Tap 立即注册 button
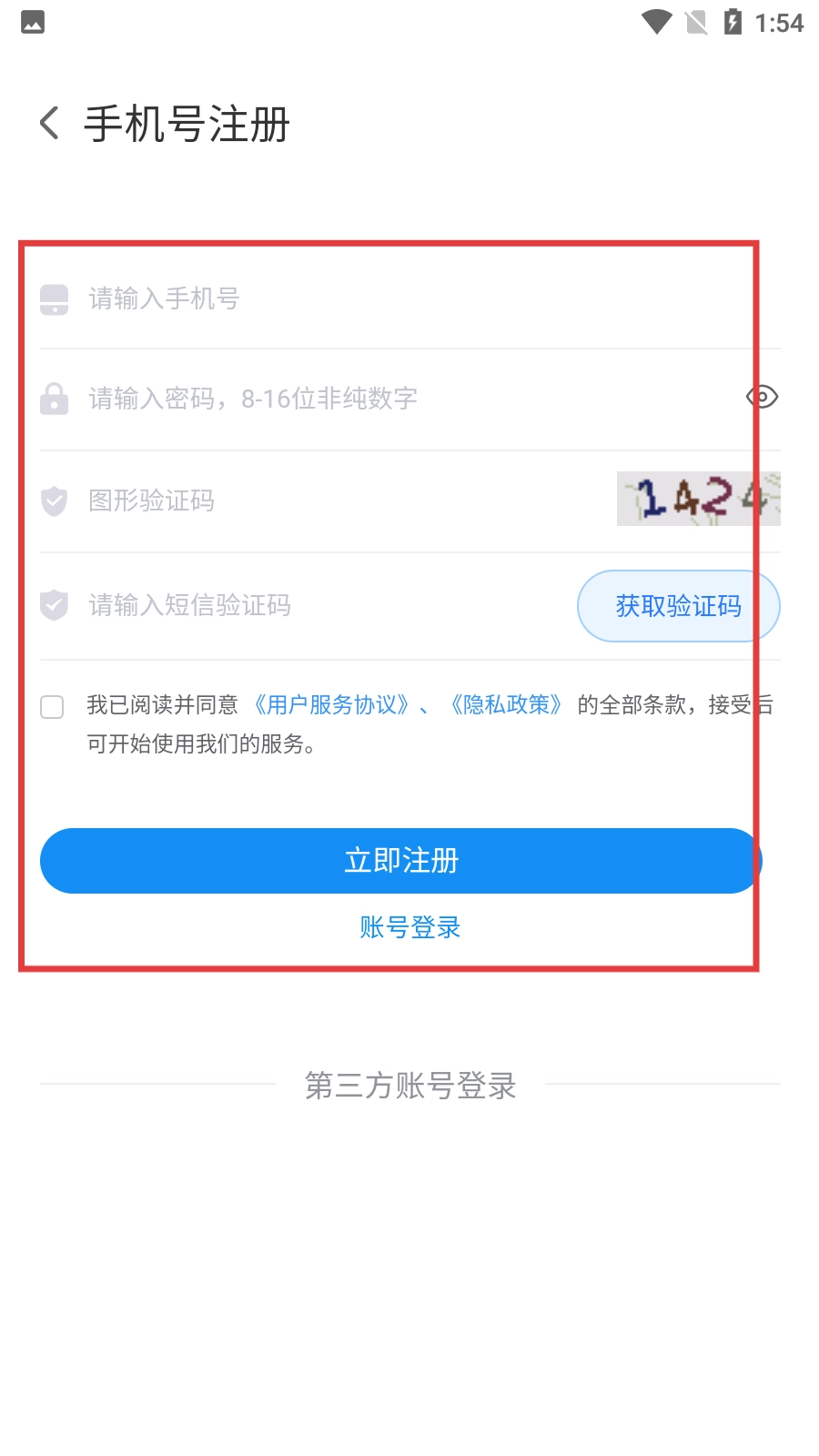The height and width of the screenshot is (1456, 819). tap(401, 861)
